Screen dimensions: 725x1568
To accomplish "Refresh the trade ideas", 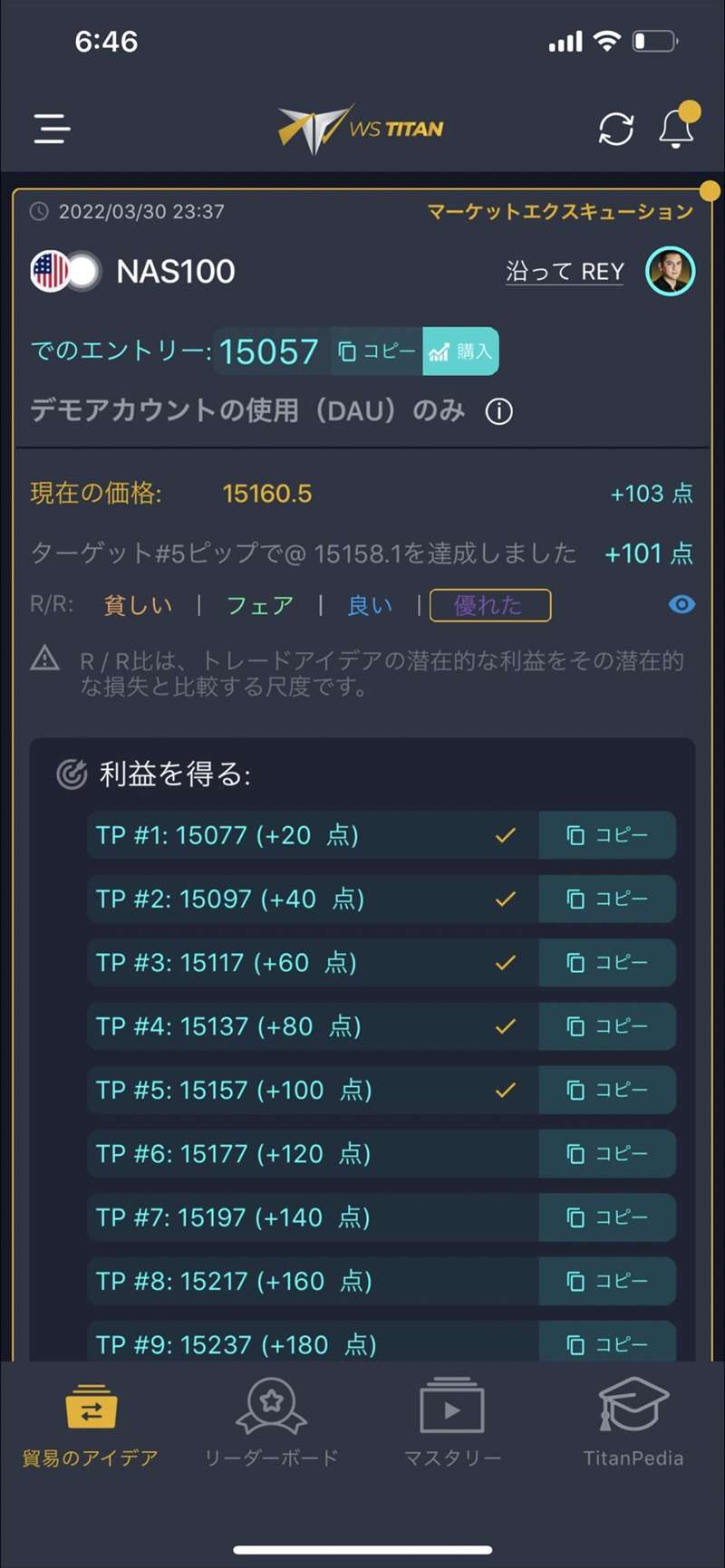I will pyautogui.click(x=616, y=129).
